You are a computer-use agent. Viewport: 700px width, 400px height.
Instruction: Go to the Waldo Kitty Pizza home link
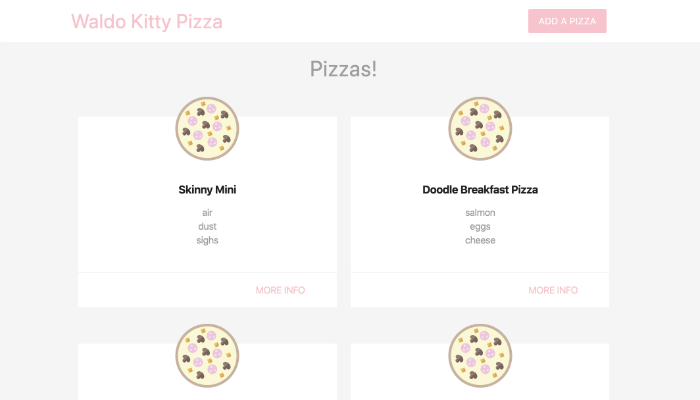coord(147,22)
